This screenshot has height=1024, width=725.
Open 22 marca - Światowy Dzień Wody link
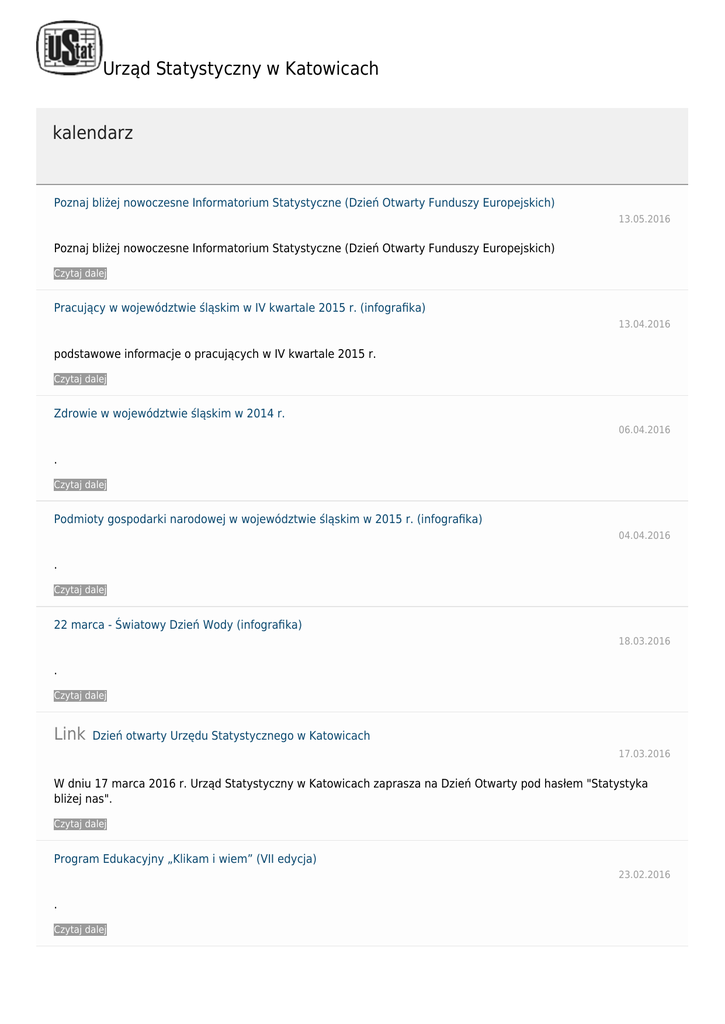pyautogui.click(x=178, y=625)
